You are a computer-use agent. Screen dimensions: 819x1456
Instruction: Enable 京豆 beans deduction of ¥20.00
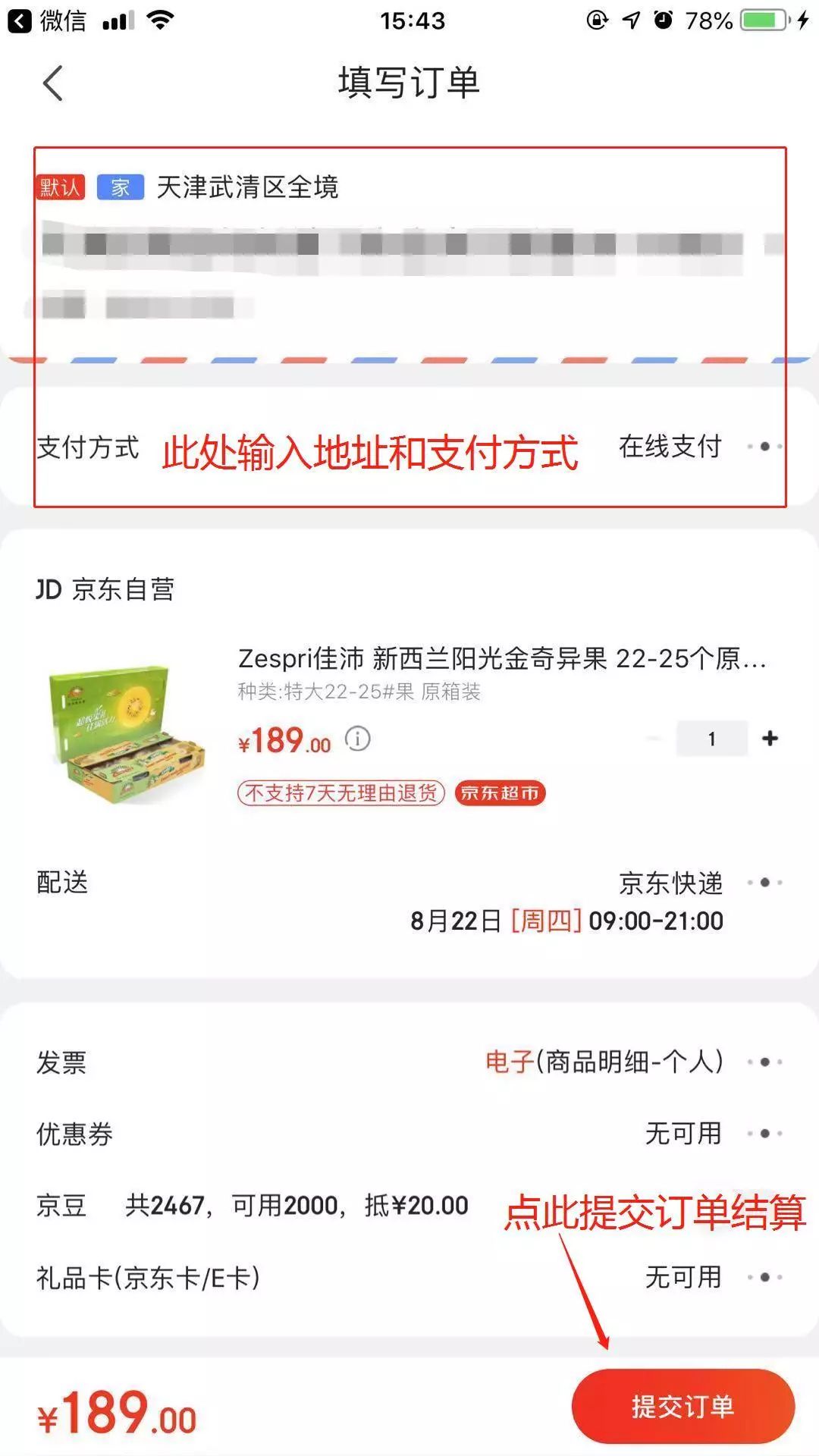(250, 1206)
